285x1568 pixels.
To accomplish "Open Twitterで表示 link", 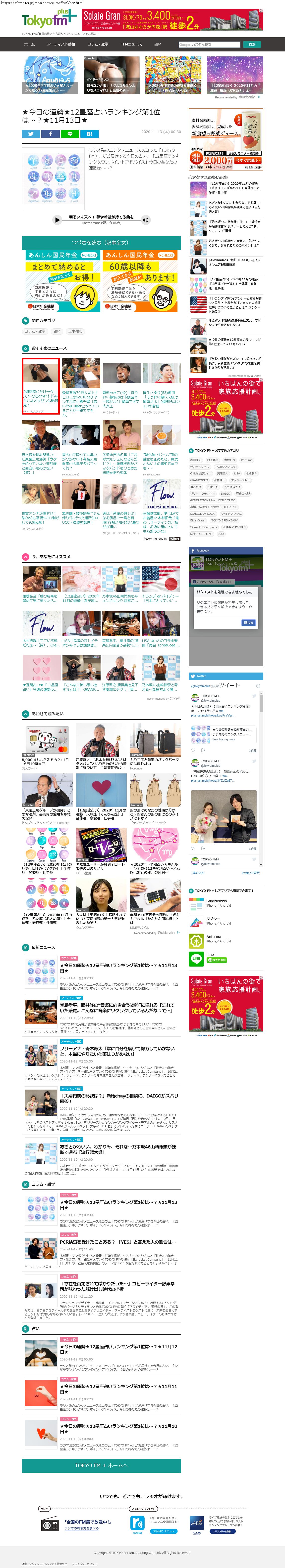I will point(250,872).
